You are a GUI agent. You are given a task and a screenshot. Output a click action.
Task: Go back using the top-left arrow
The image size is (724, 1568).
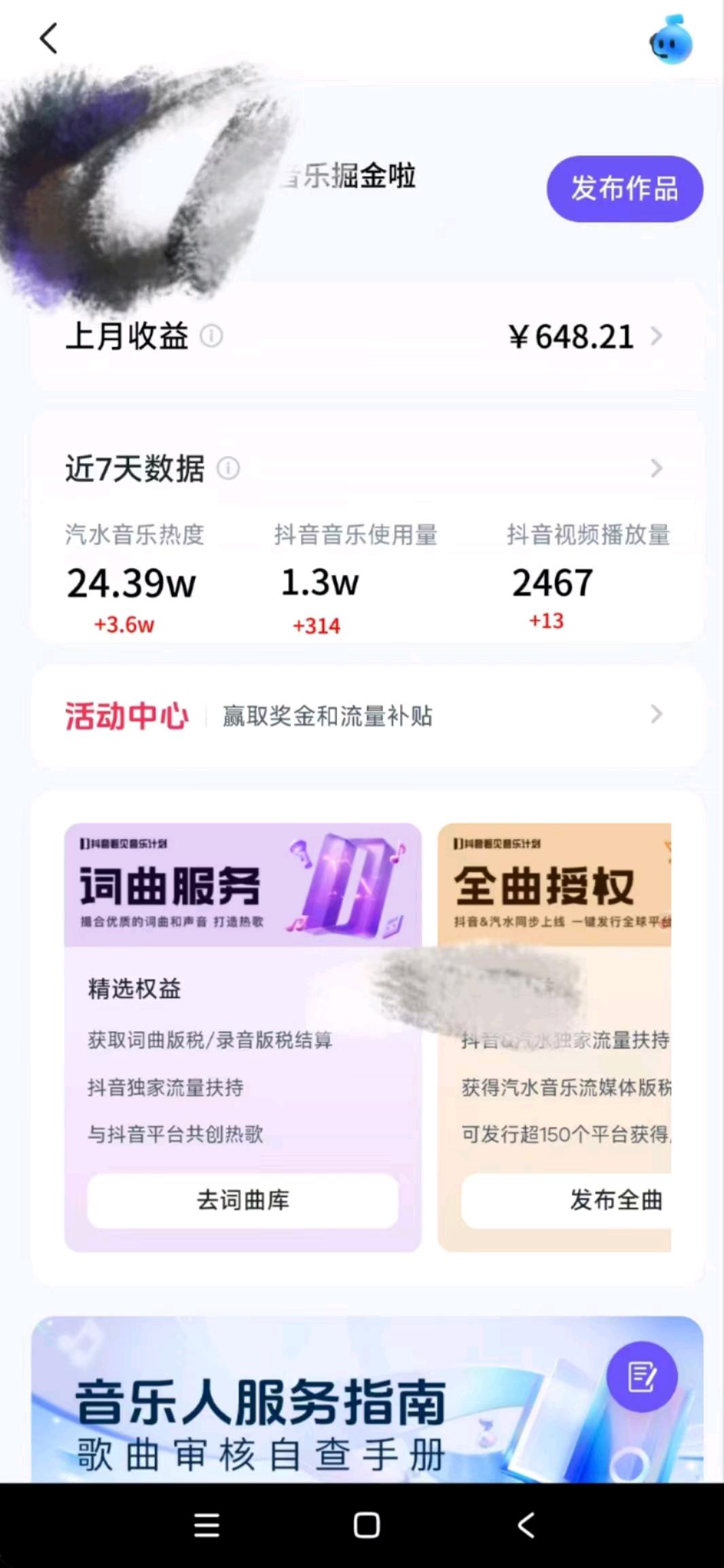pos(48,39)
